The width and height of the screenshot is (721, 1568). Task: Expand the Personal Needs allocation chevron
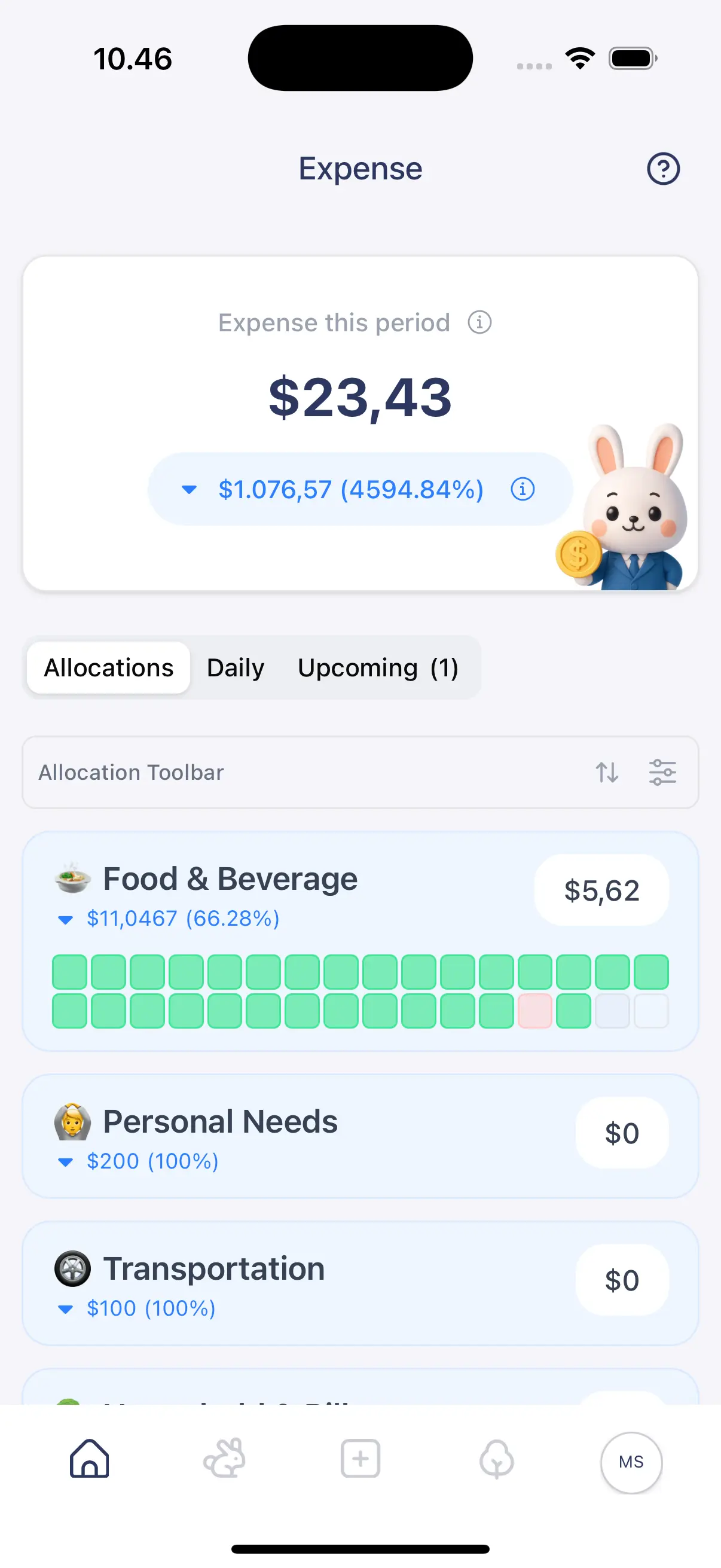(x=65, y=1161)
